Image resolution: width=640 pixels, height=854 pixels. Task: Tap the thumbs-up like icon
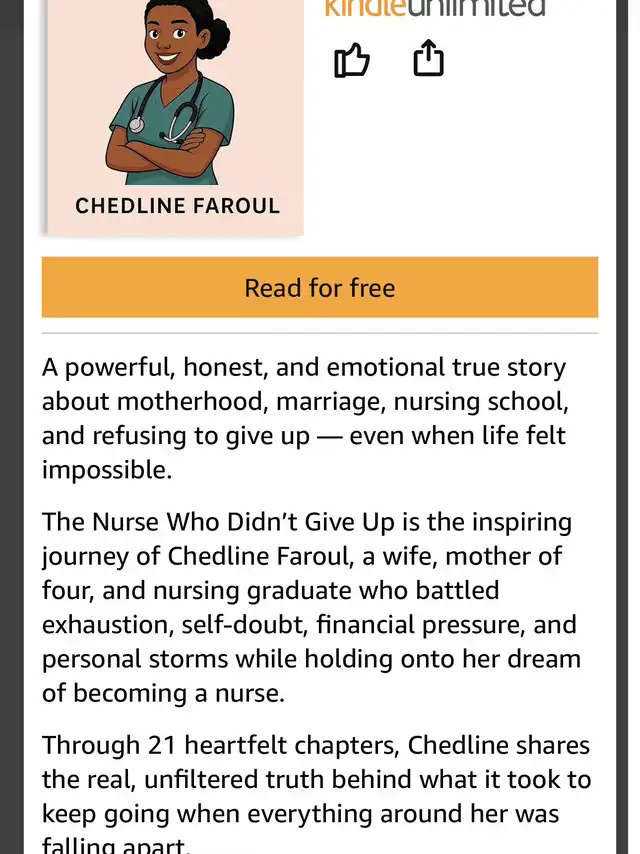pyautogui.click(x=351, y=61)
